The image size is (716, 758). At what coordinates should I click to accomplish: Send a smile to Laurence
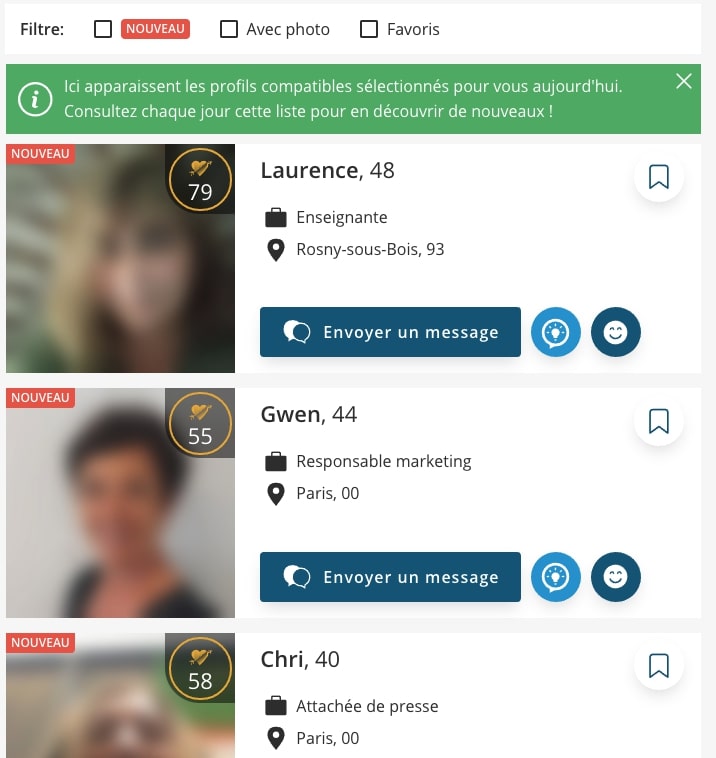tap(616, 332)
